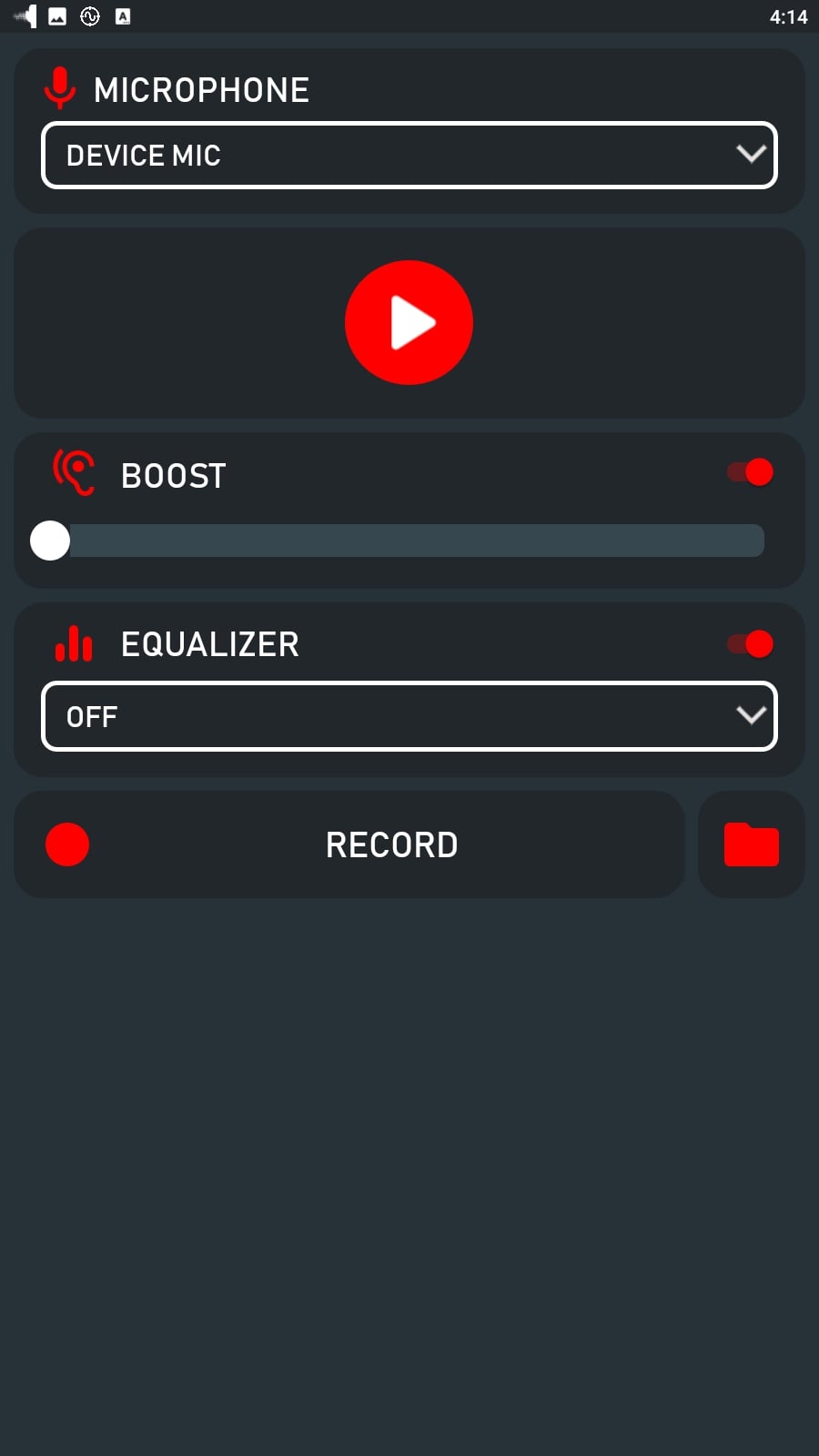Viewport: 819px width, 1456px height.
Task: Open the Device Mic microphone dropdown
Action: tap(409, 155)
